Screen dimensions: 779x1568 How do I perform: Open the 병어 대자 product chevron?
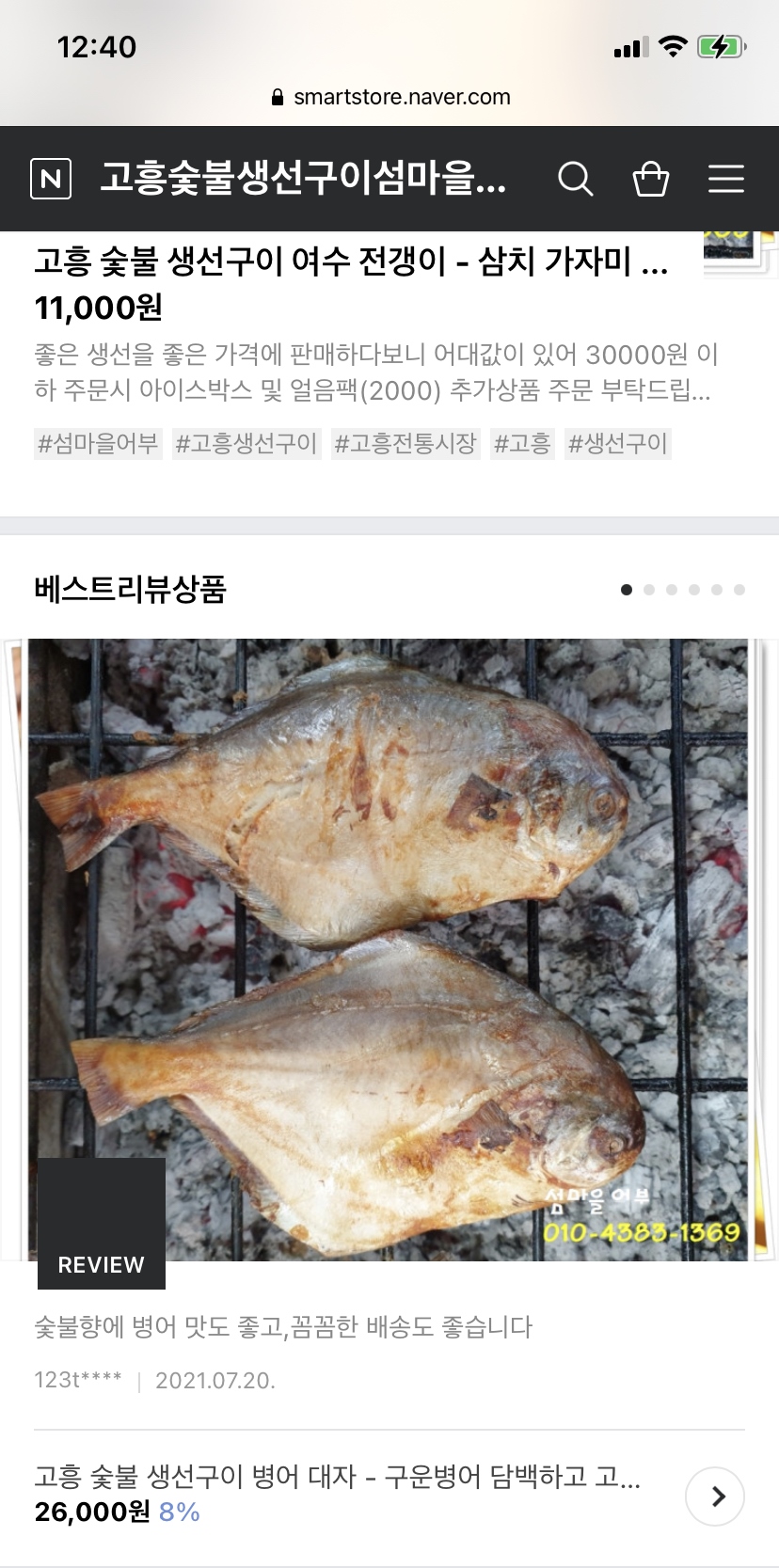coord(715,1496)
